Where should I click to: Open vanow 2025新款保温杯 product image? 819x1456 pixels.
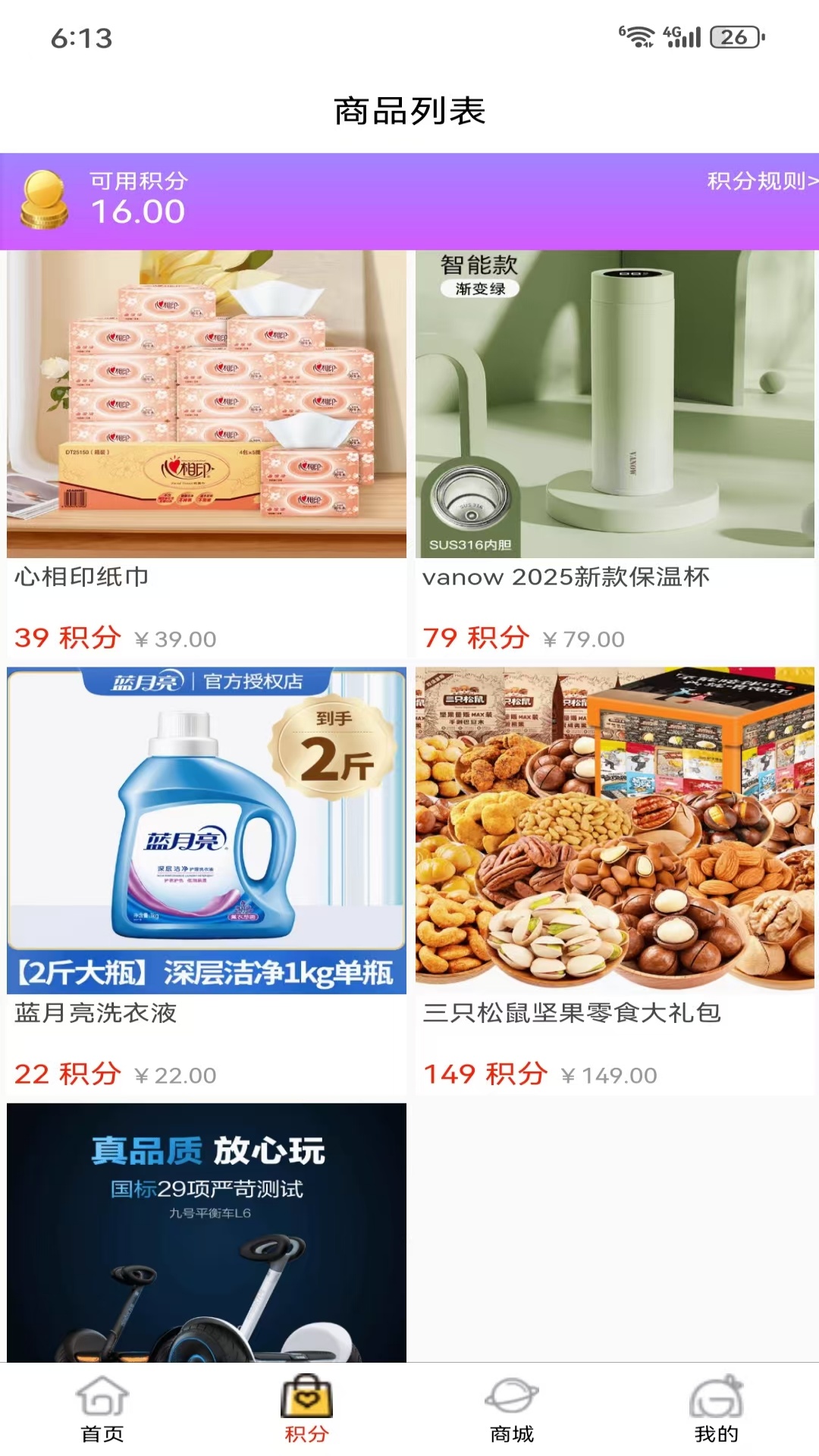[614, 402]
